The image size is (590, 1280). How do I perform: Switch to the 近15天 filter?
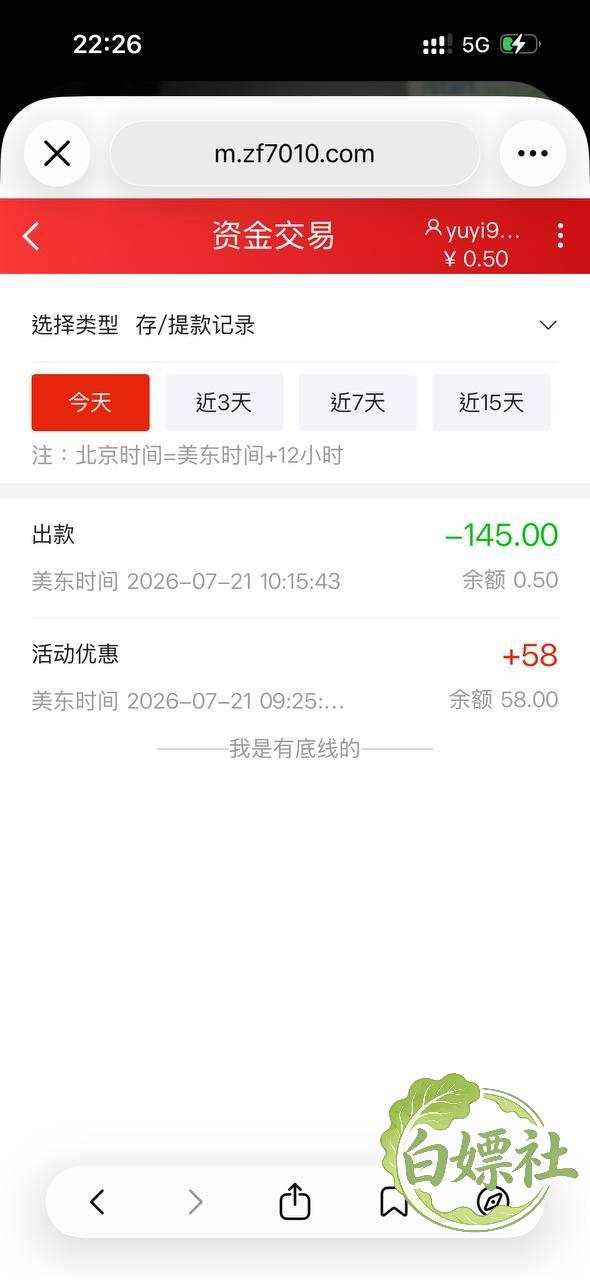(x=491, y=403)
